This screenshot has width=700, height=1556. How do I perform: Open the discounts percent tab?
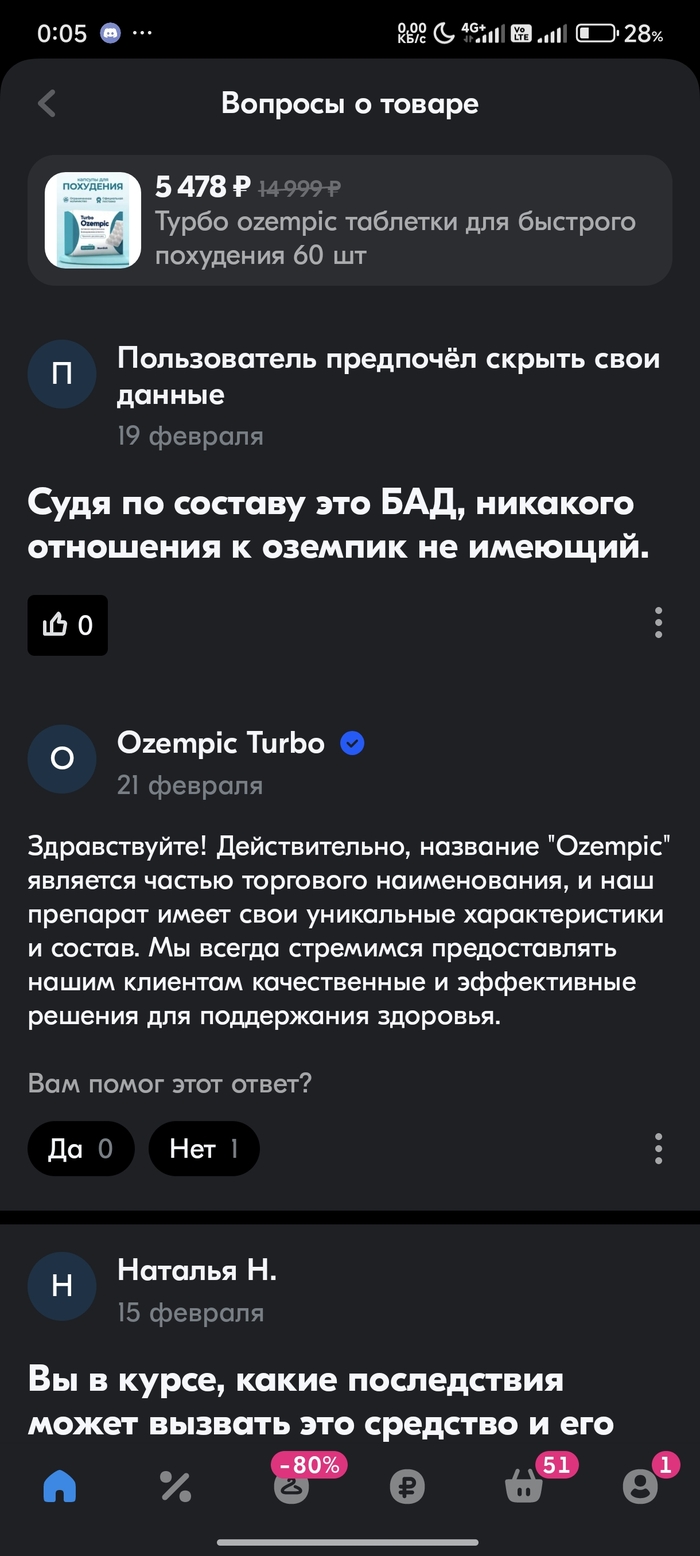176,1487
